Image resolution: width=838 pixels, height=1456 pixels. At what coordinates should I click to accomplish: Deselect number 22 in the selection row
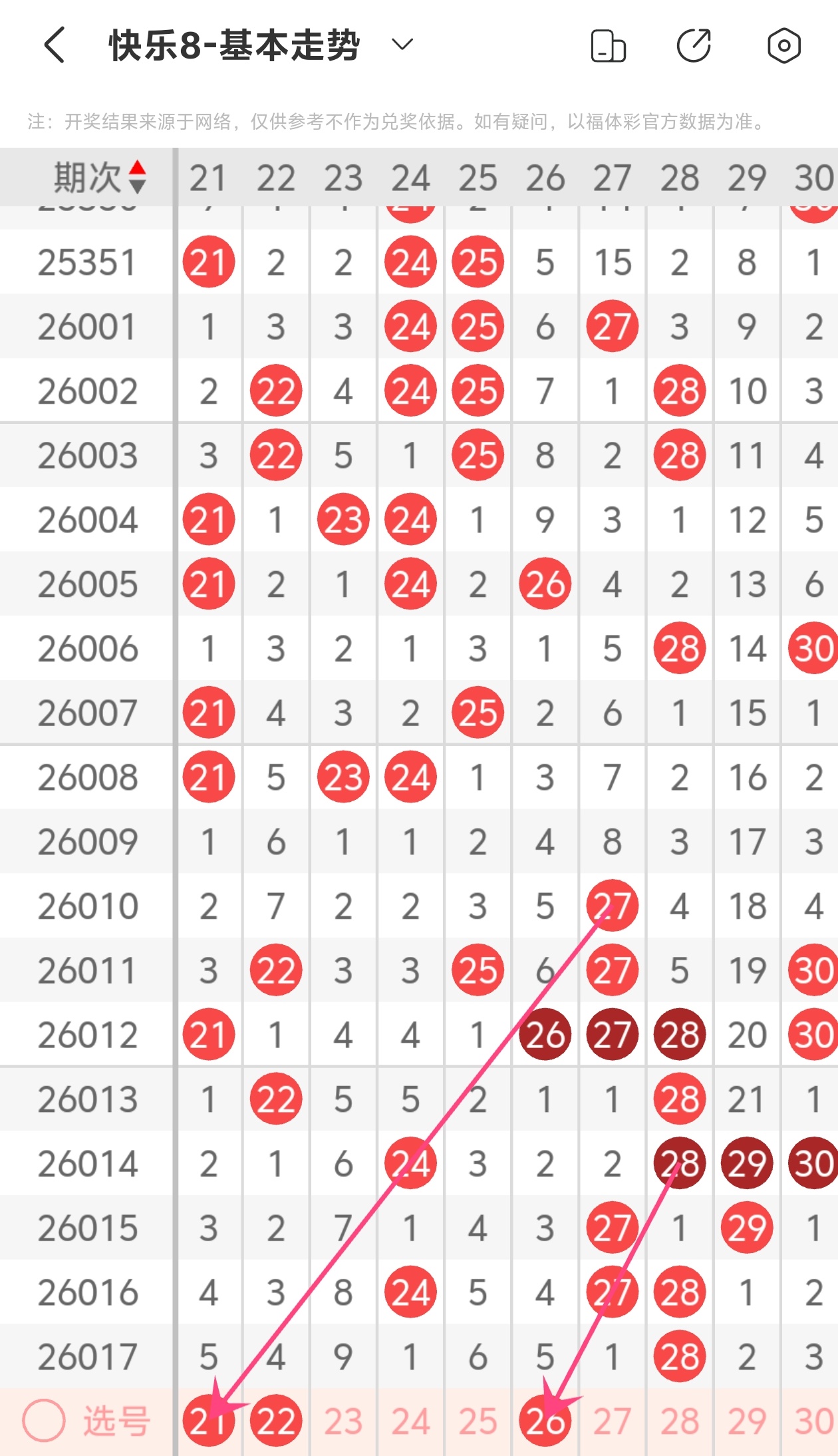pyautogui.click(x=276, y=1421)
